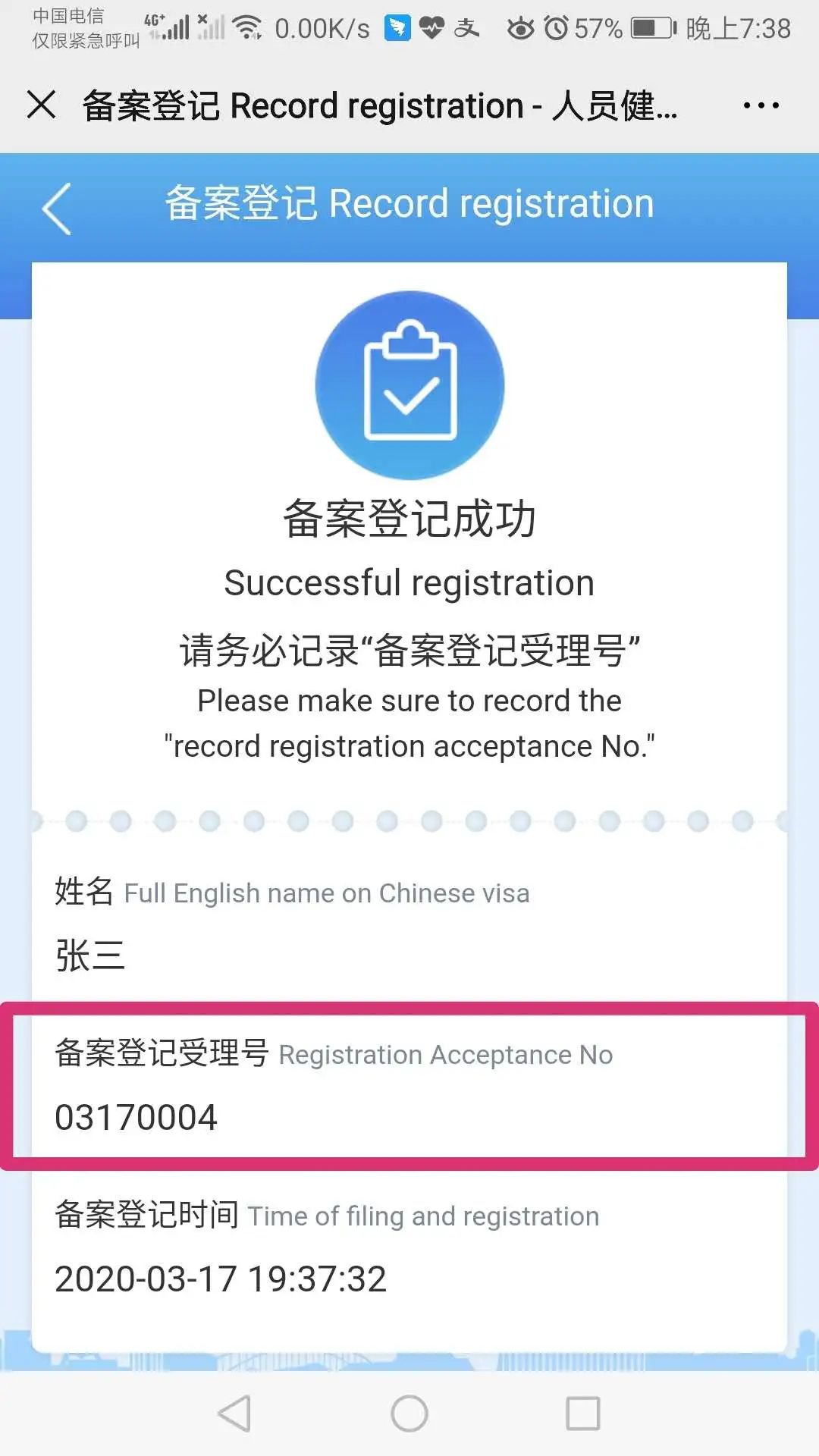Tap the system home button

point(409,1414)
